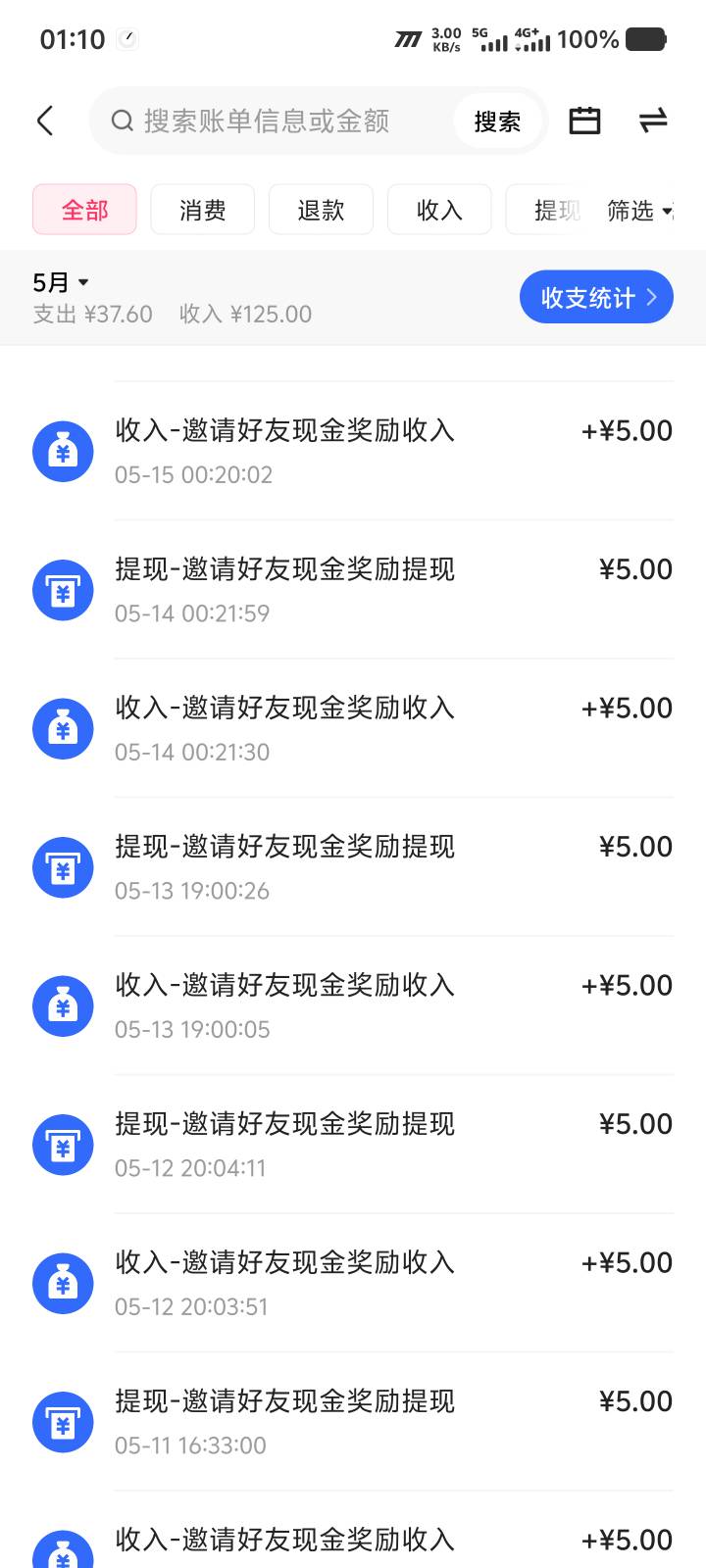The width and height of the screenshot is (706, 1568).
Task: Expand the 5月 month selector
Action: click(x=61, y=282)
